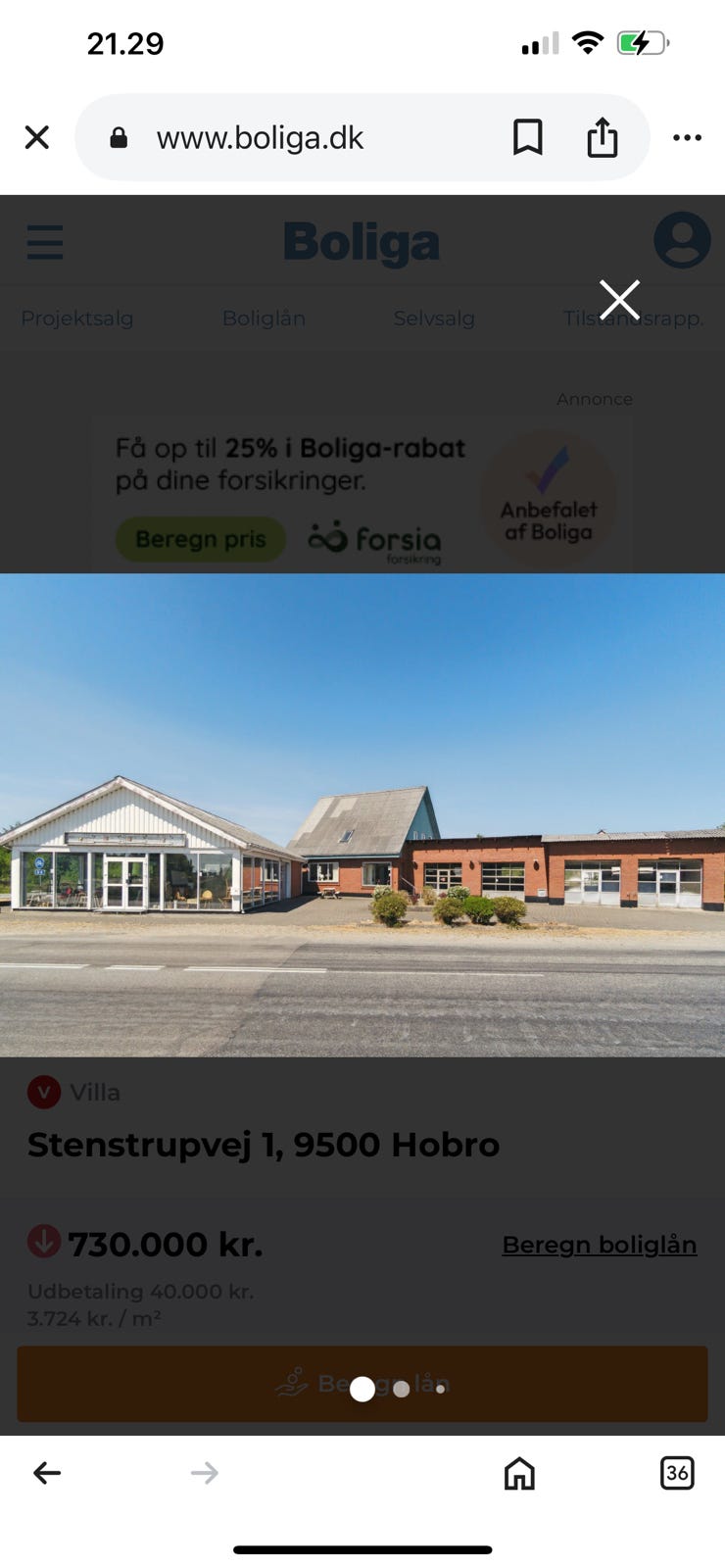The height and width of the screenshot is (1568, 725).
Task: Open the Selvsalg navigation menu
Action: click(434, 318)
